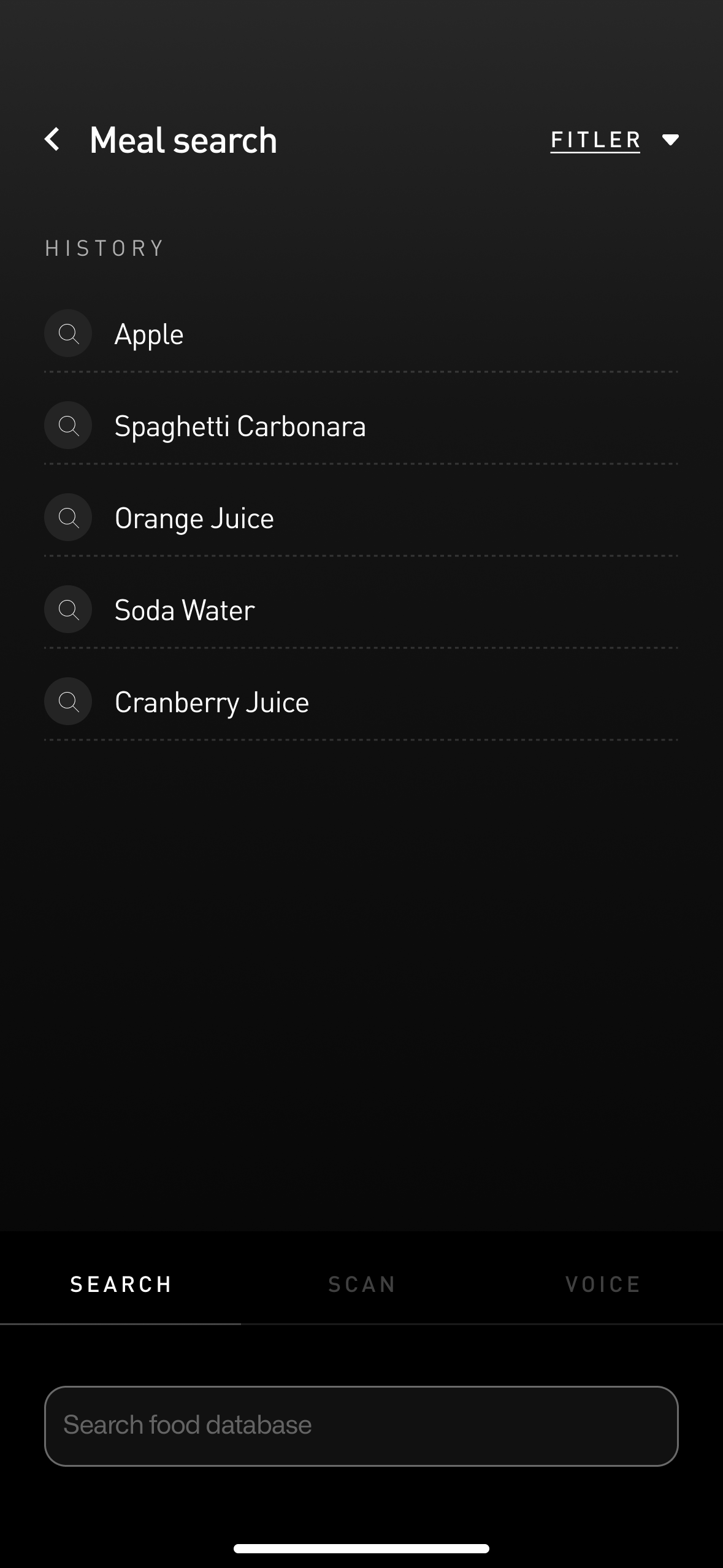Click the search icon next to Soda Water
Image resolution: width=723 pixels, height=1568 pixels.
67,609
